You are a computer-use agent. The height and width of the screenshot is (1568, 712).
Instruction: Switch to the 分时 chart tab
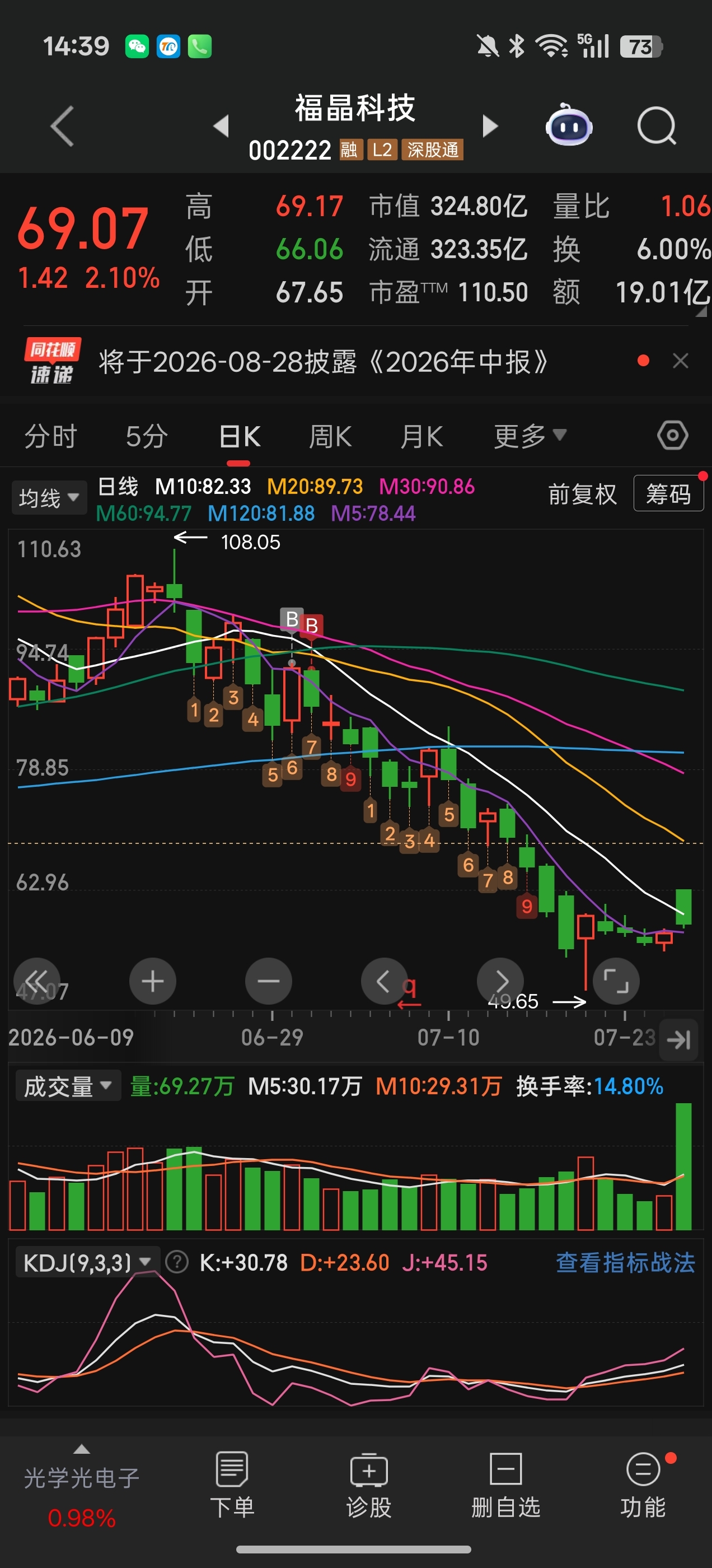click(50, 436)
